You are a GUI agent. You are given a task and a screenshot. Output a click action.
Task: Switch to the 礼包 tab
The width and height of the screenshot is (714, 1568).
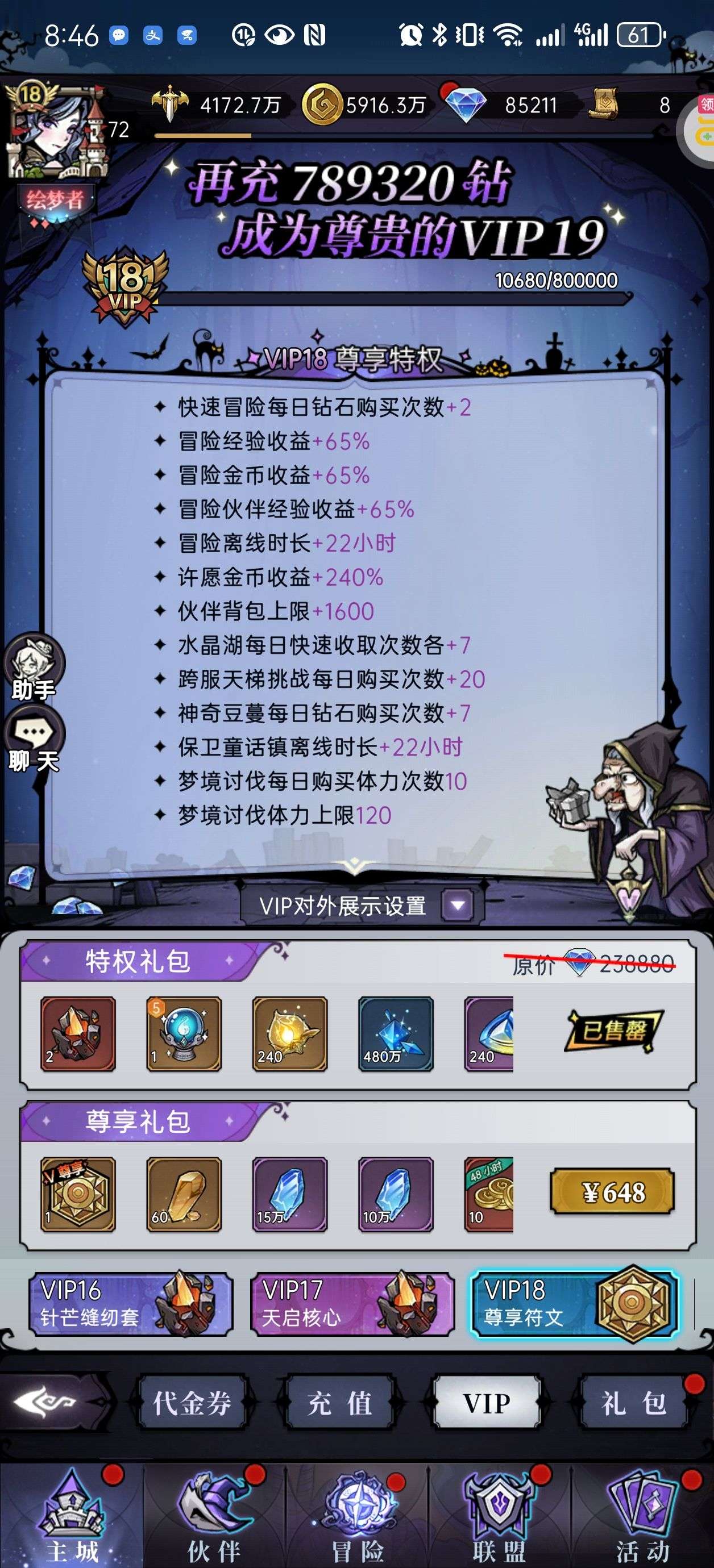[x=634, y=1403]
